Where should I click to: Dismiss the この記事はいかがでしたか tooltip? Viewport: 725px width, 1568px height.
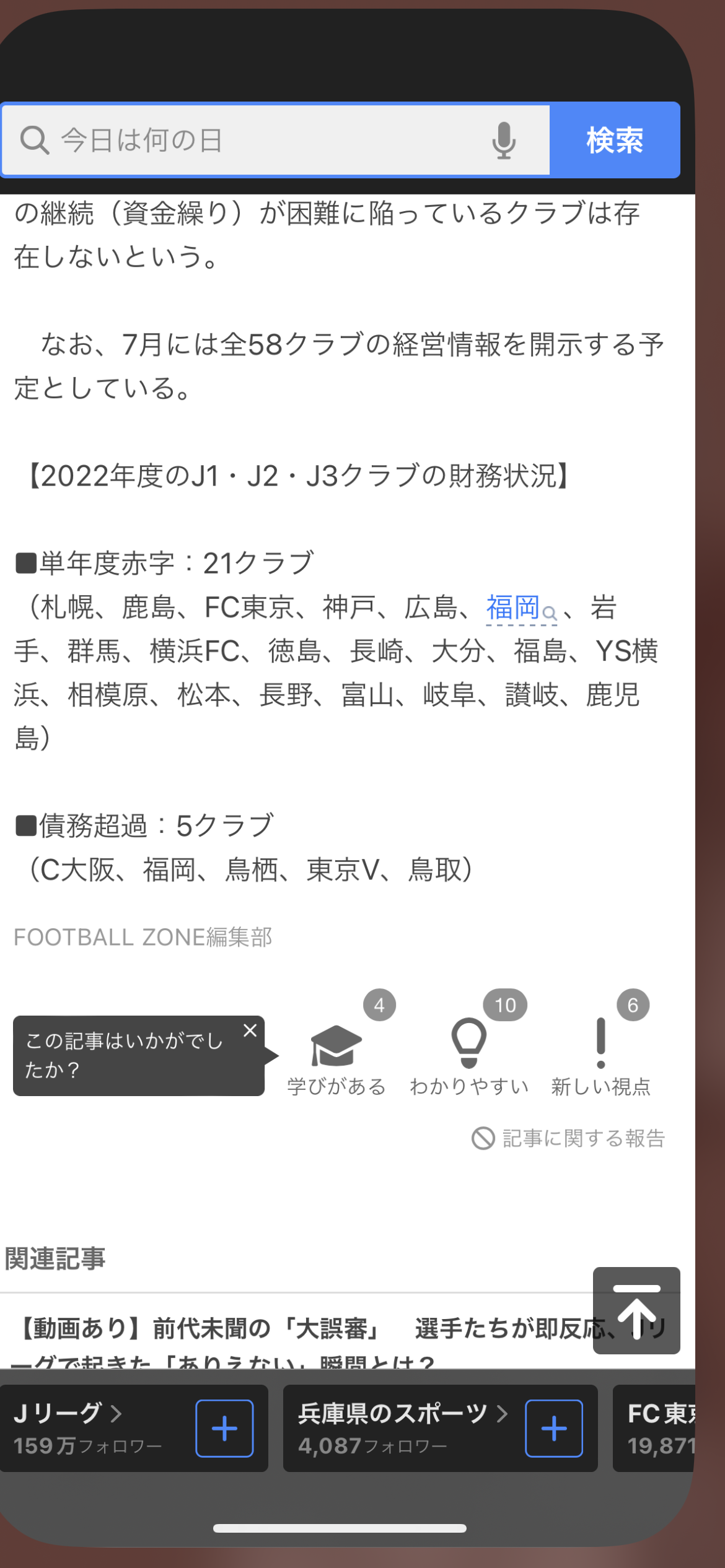[x=250, y=1030]
